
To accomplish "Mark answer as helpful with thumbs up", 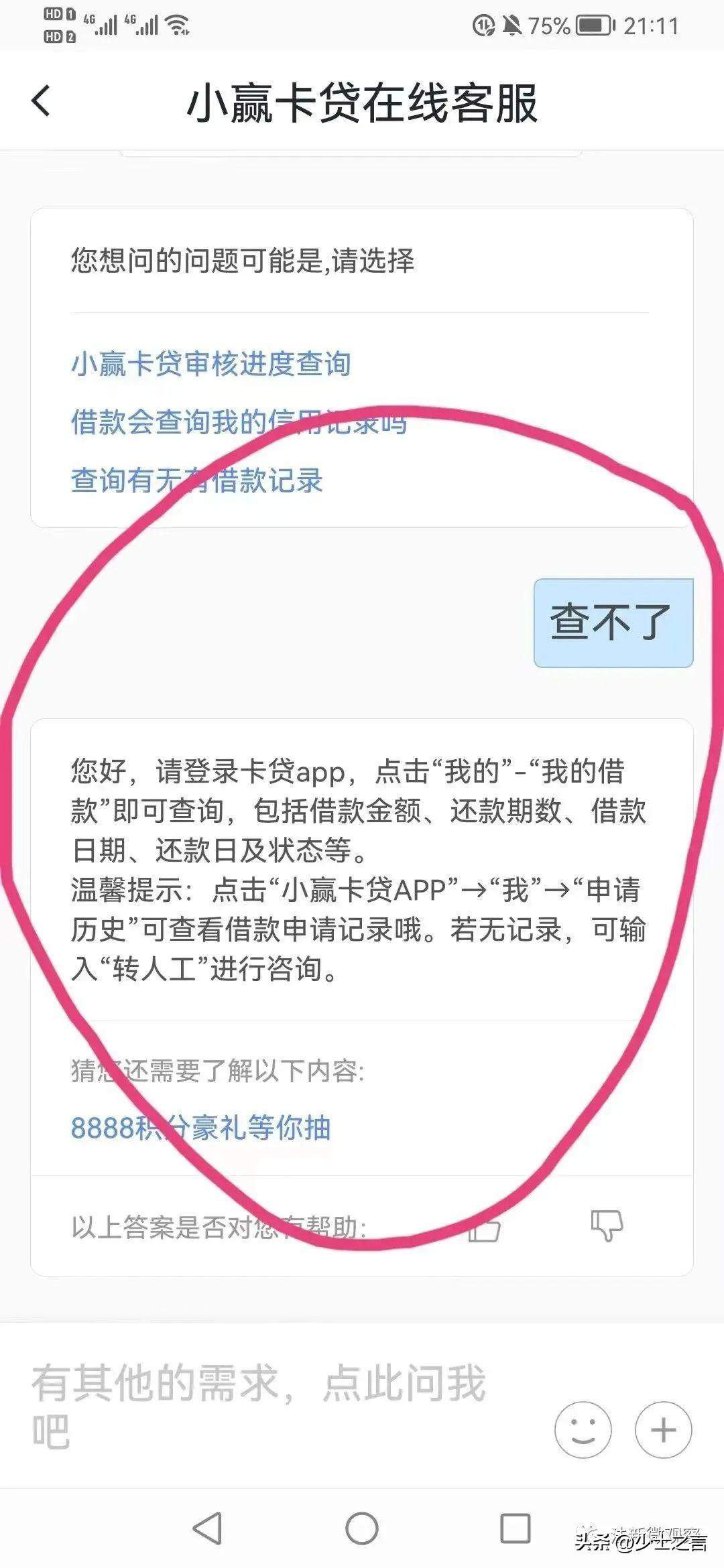I will pos(484,1228).
